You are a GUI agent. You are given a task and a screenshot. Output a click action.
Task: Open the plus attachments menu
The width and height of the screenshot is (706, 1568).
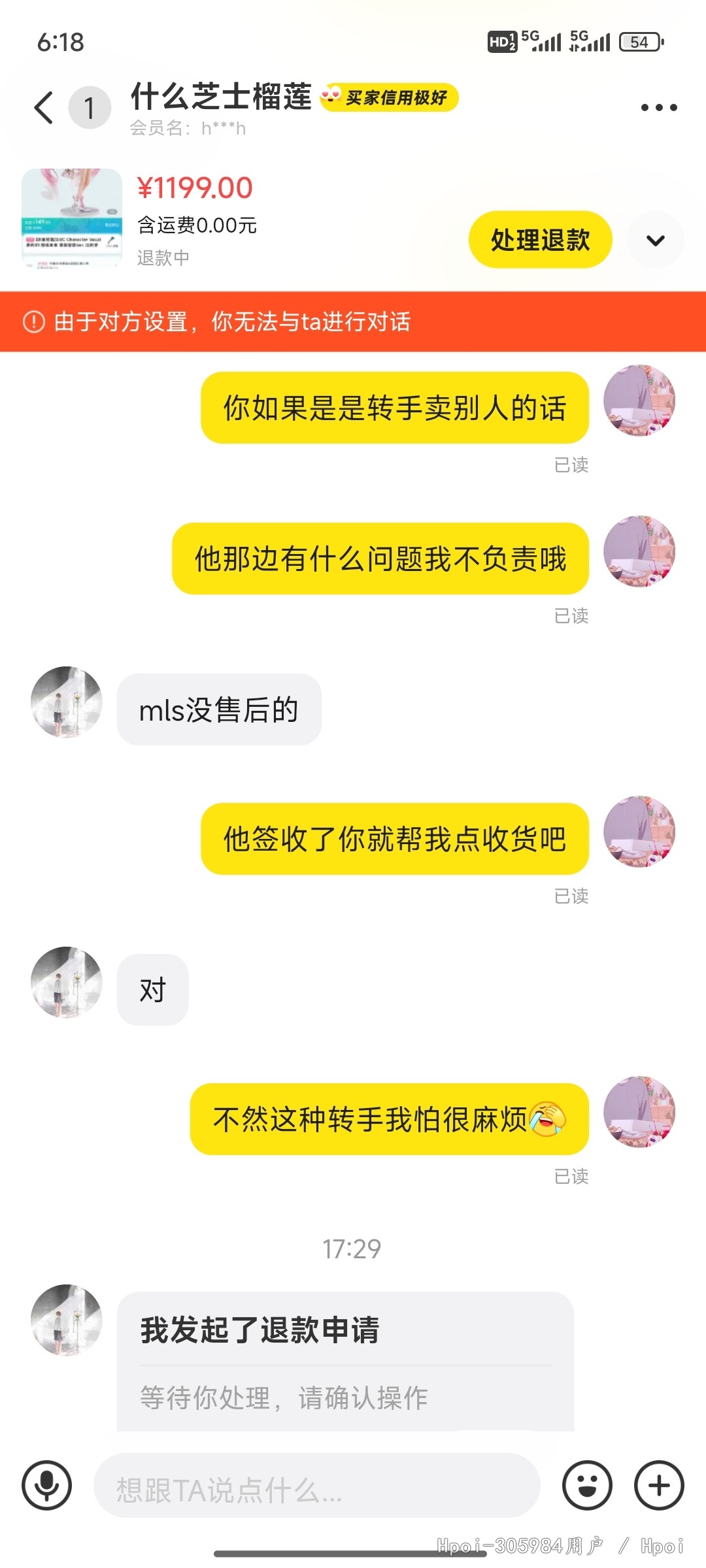click(x=659, y=1486)
